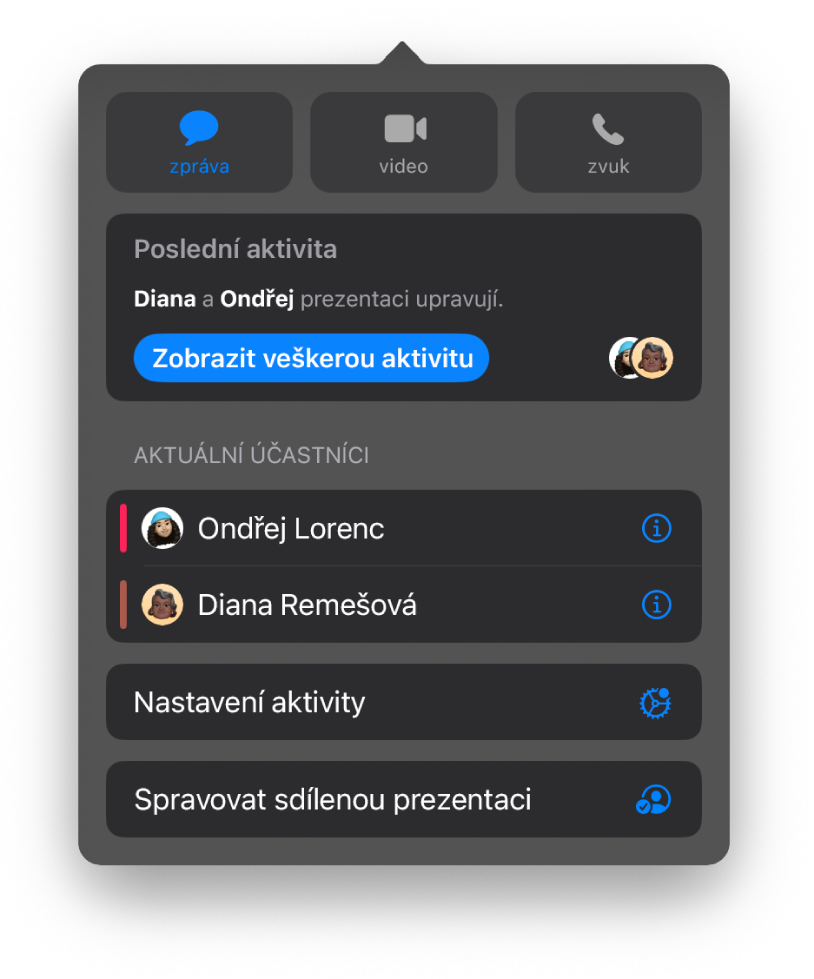Image resolution: width=814 pixels, height=979 pixels.
Task: Tap Zobrazit veškerou aktivitu
Action: click(x=311, y=358)
